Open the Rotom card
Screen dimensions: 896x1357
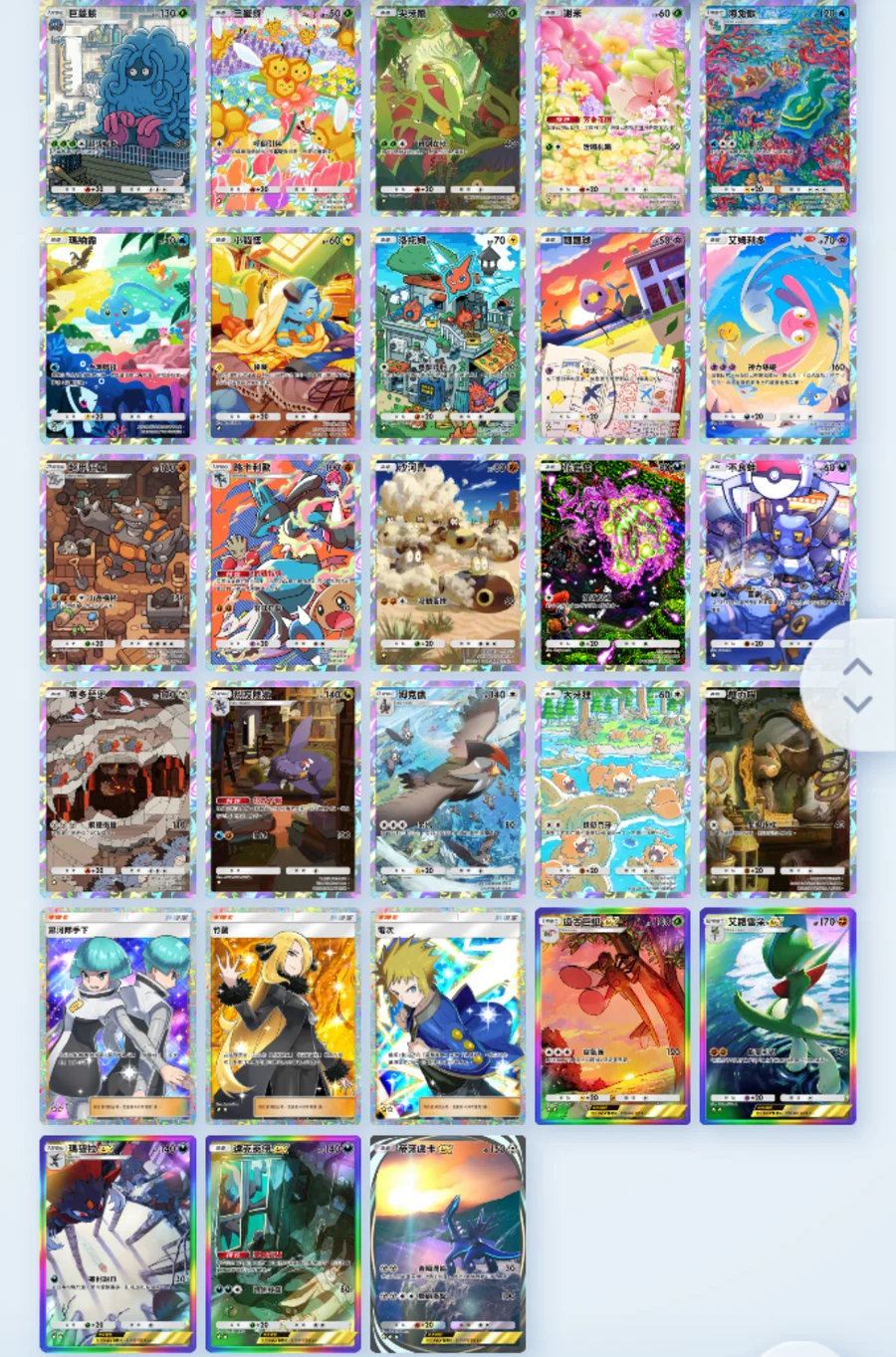[448, 335]
